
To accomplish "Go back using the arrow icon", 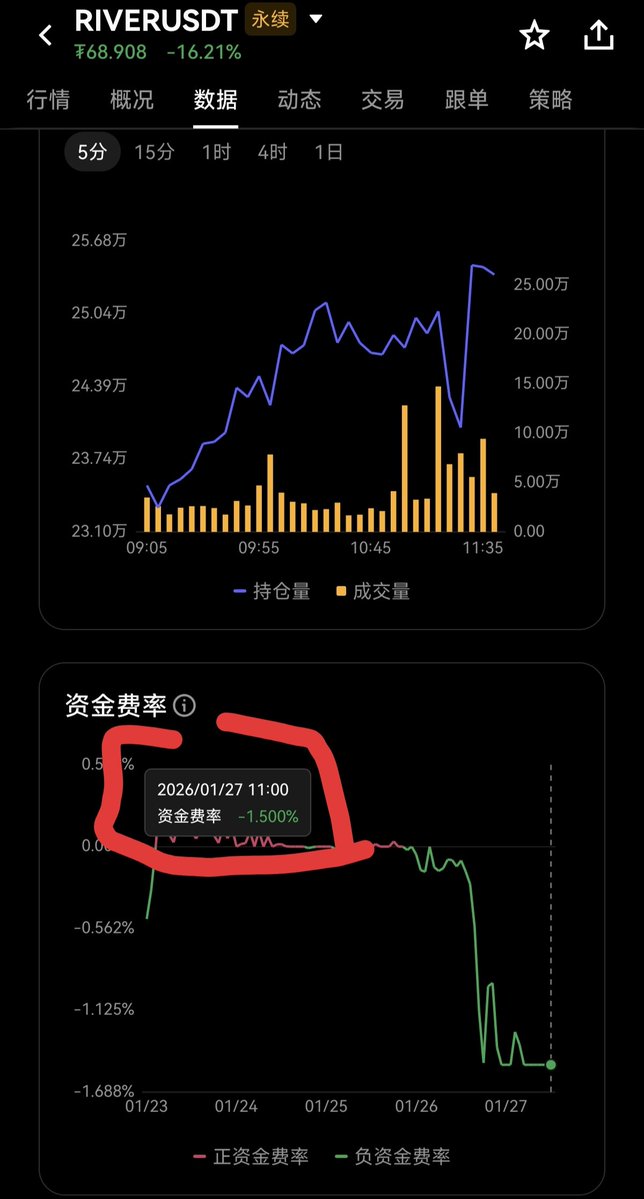I will pyautogui.click(x=45, y=36).
